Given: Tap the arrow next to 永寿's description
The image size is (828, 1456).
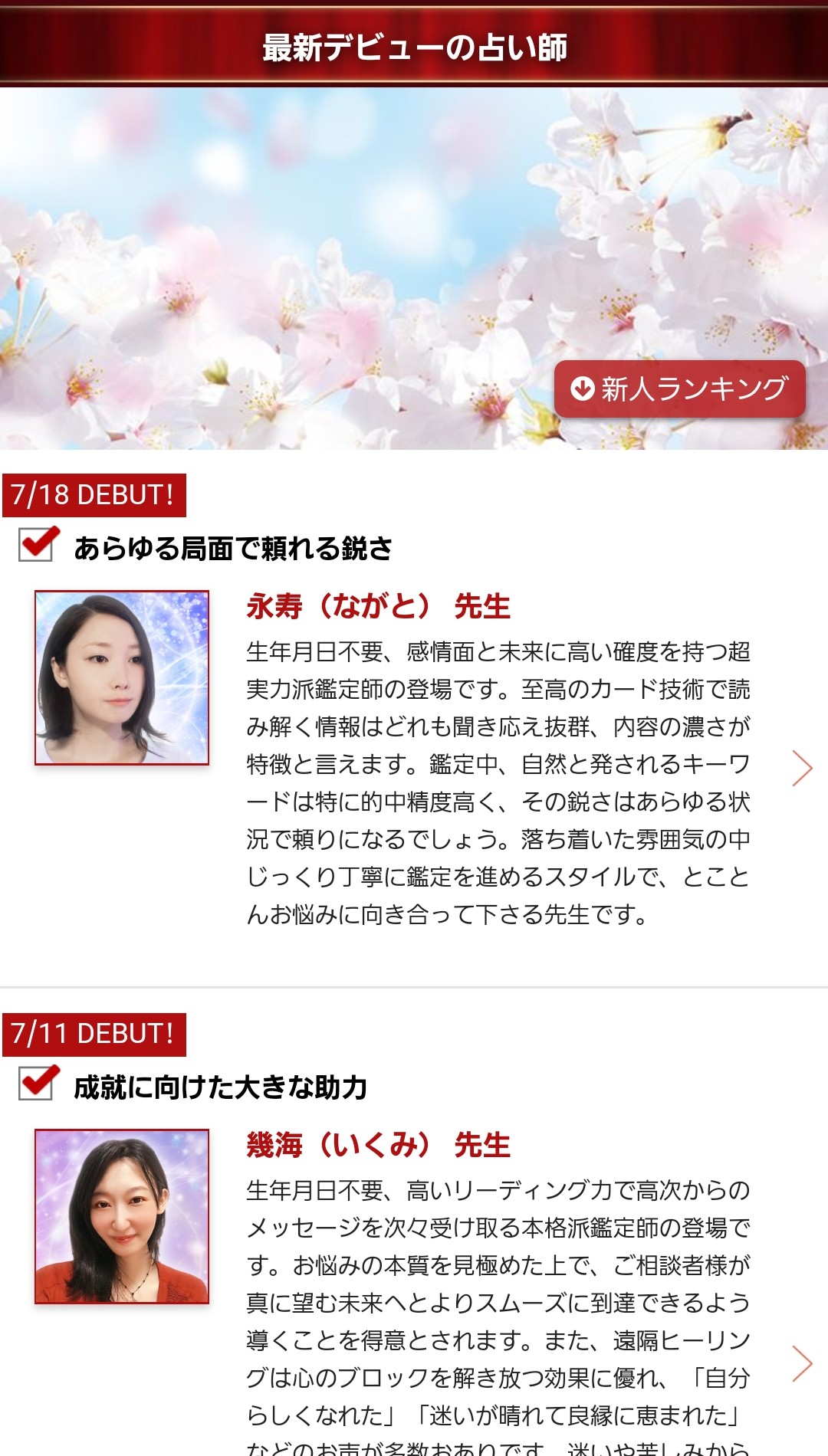Looking at the screenshot, I should tap(802, 768).
